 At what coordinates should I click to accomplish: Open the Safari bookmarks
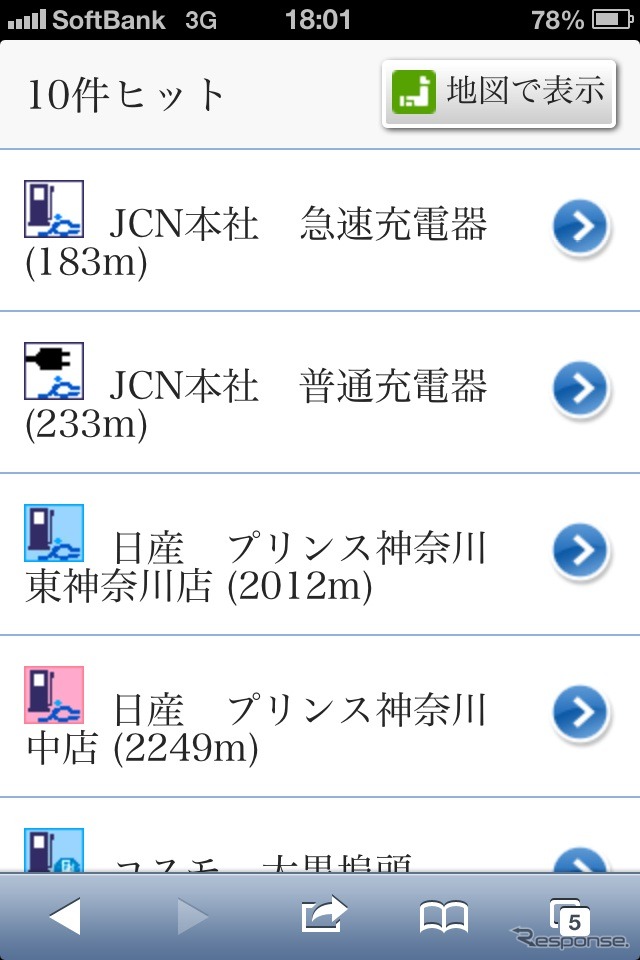tap(444, 916)
